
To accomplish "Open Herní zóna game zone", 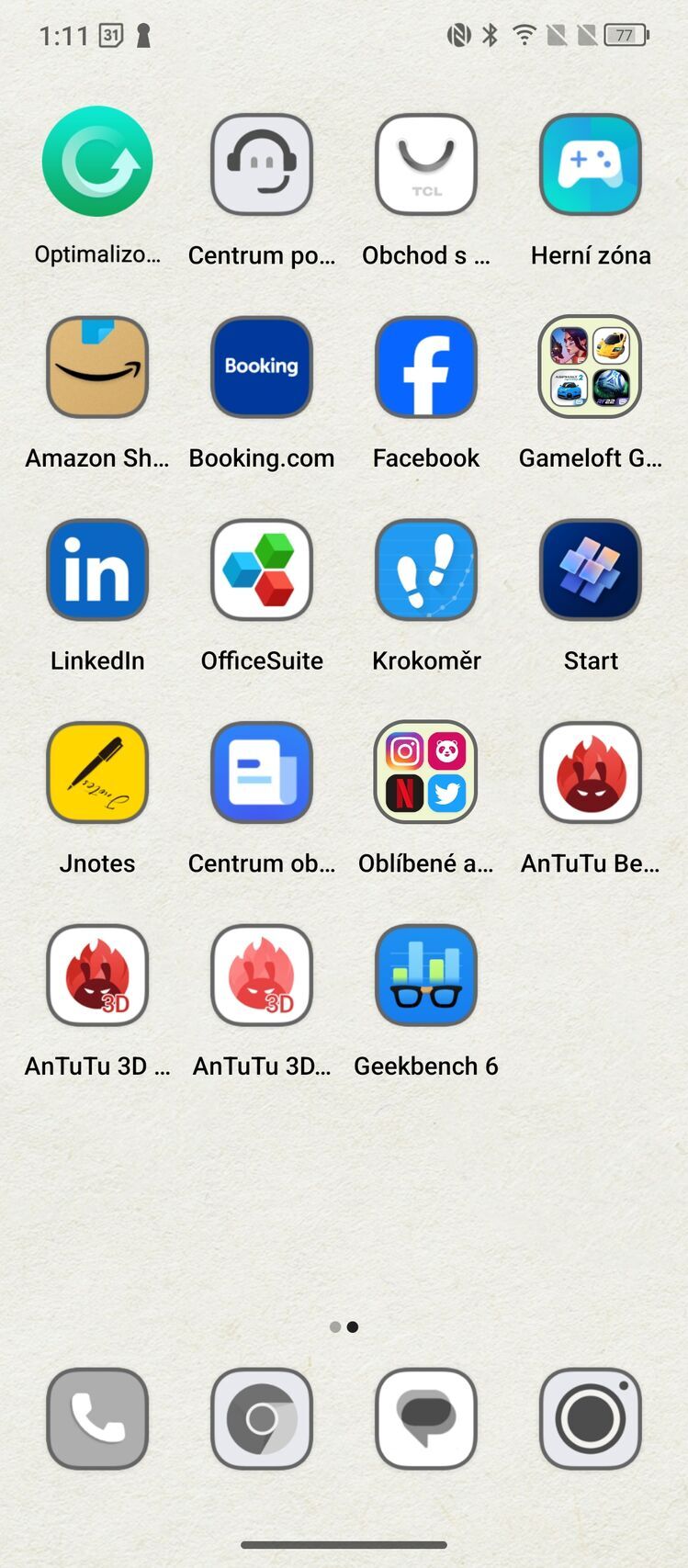I will pyautogui.click(x=590, y=164).
